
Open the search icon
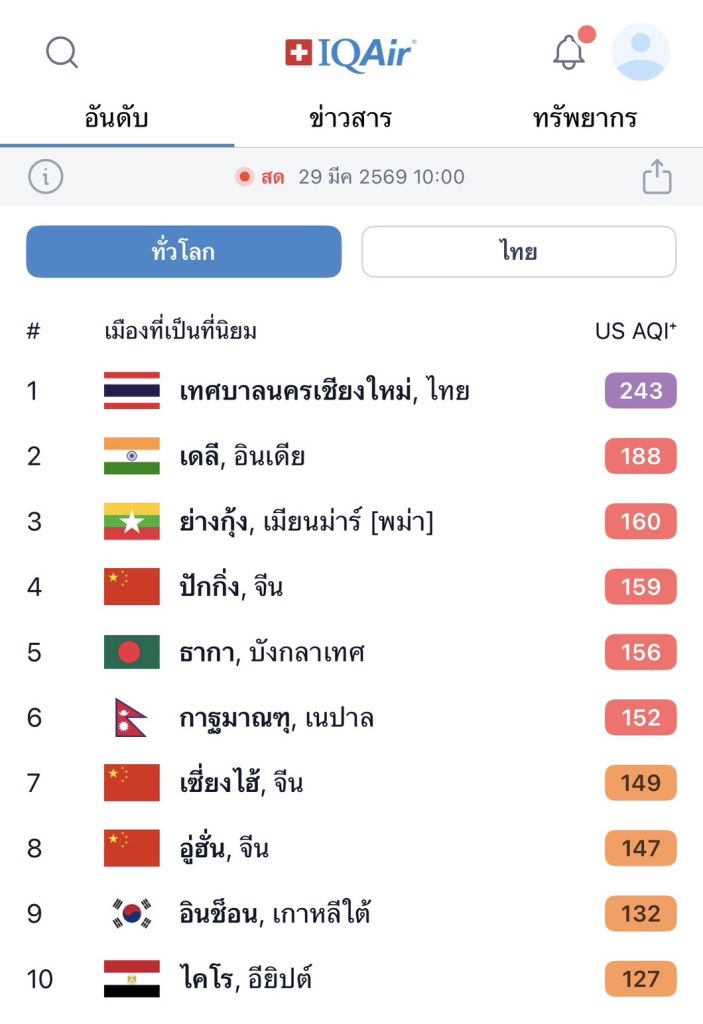62,52
